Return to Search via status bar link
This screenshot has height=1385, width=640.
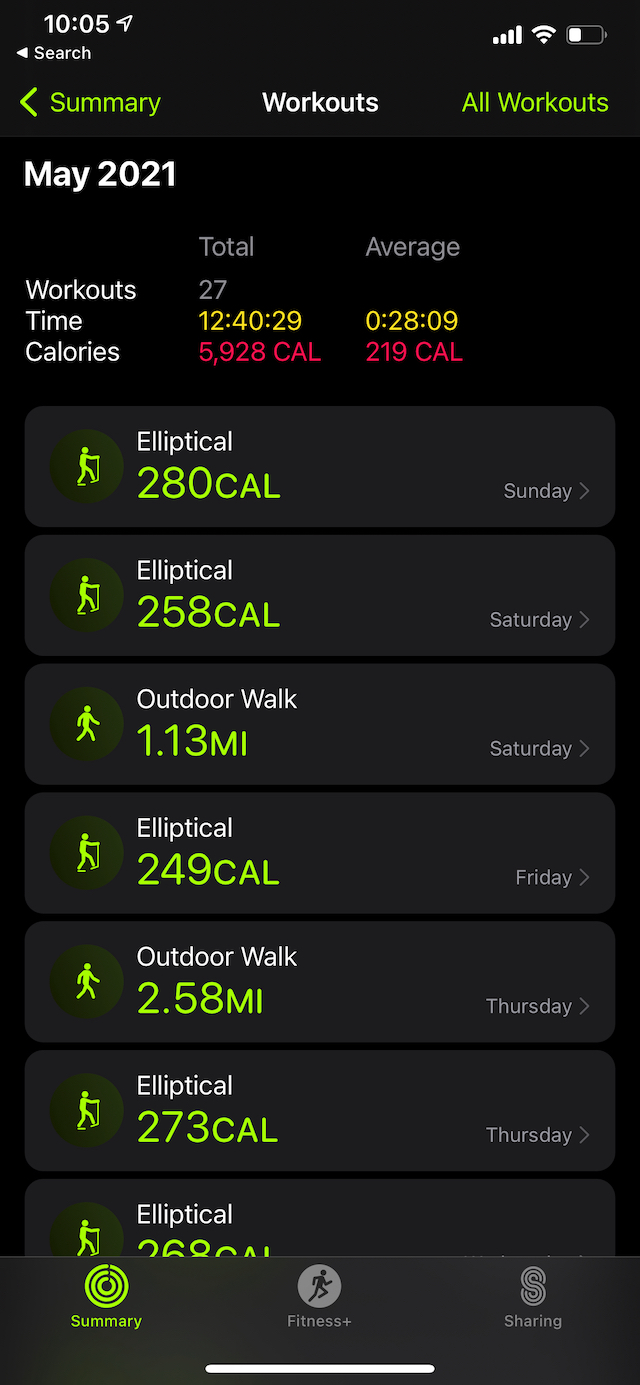point(54,53)
